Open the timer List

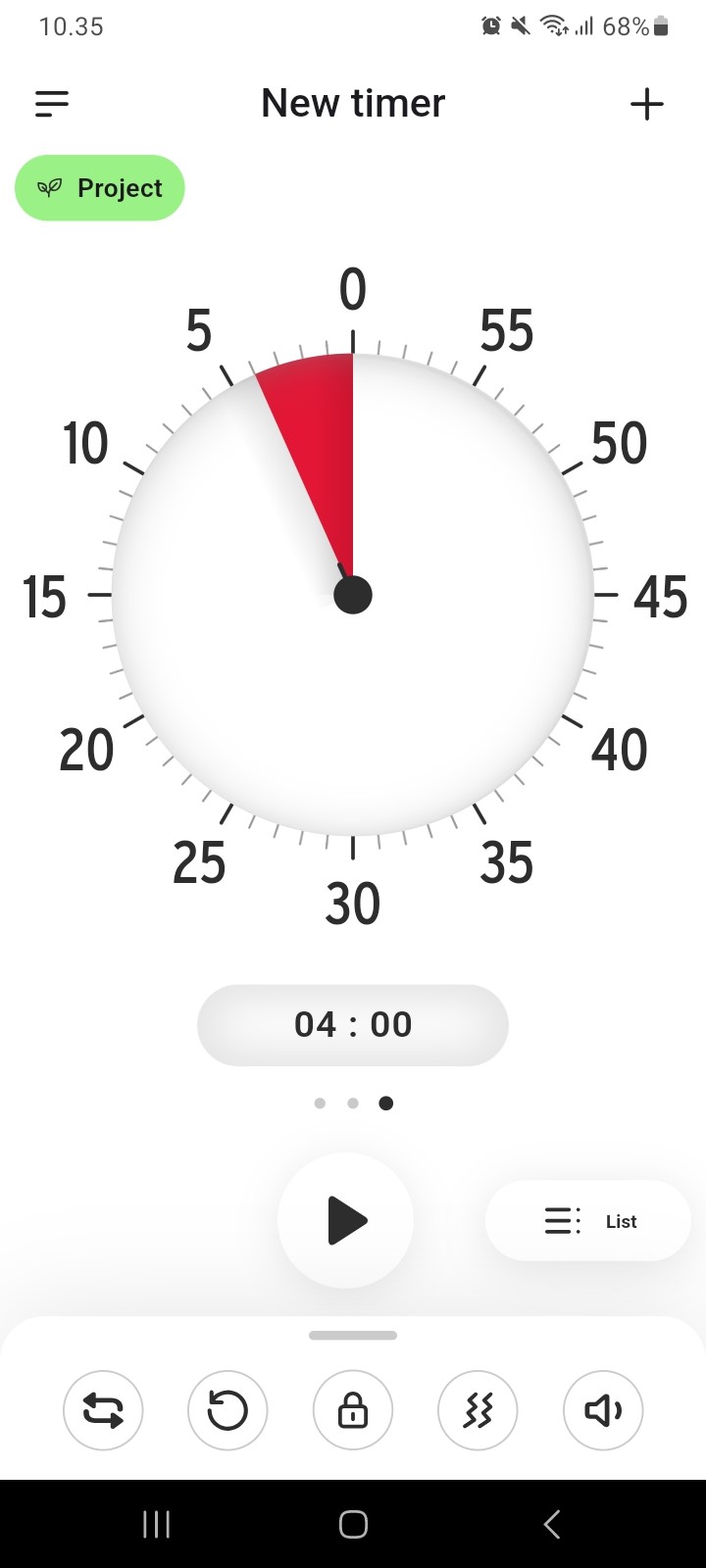click(588, 1221)
